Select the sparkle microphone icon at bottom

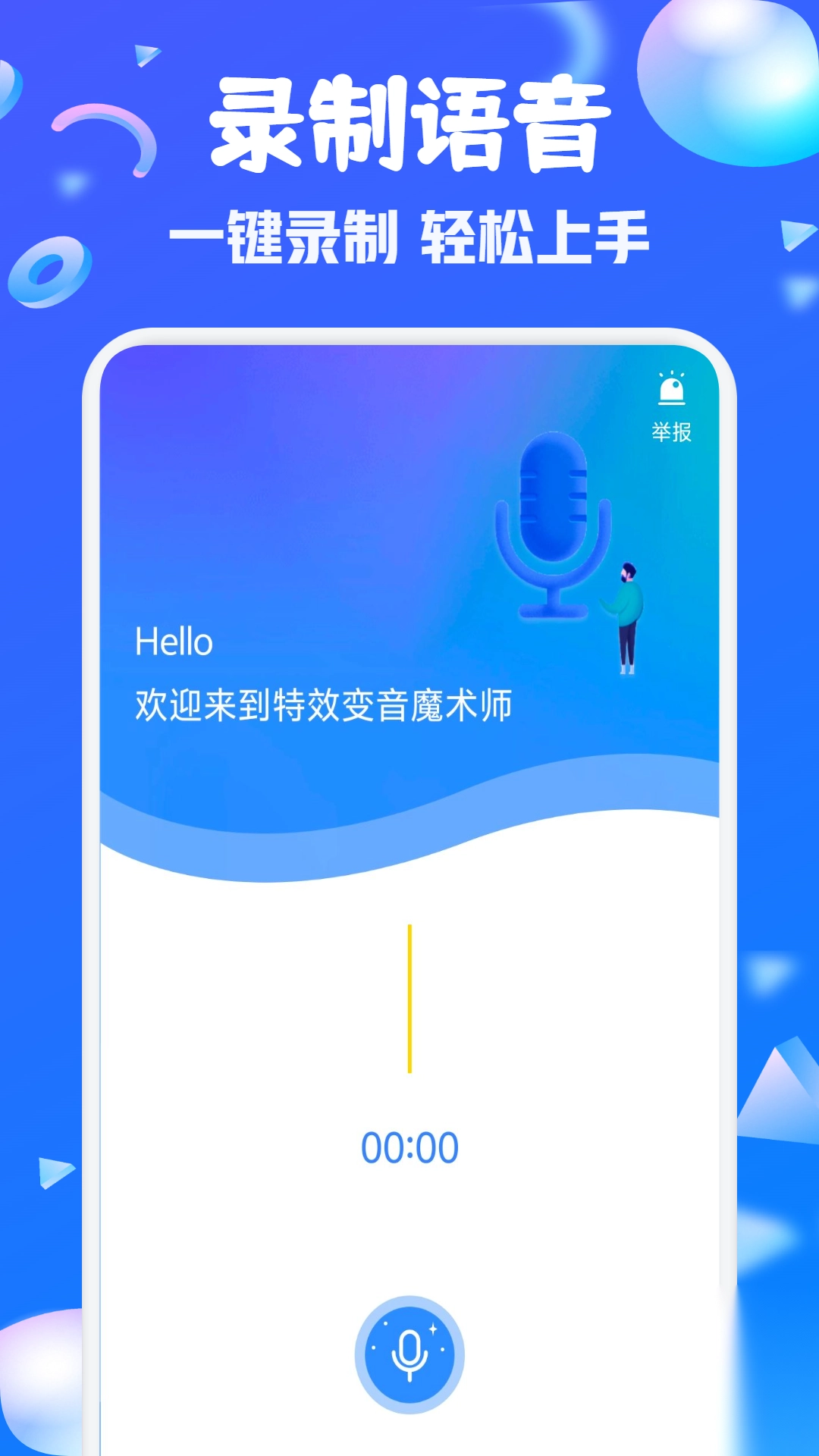tap(409, 1354)
